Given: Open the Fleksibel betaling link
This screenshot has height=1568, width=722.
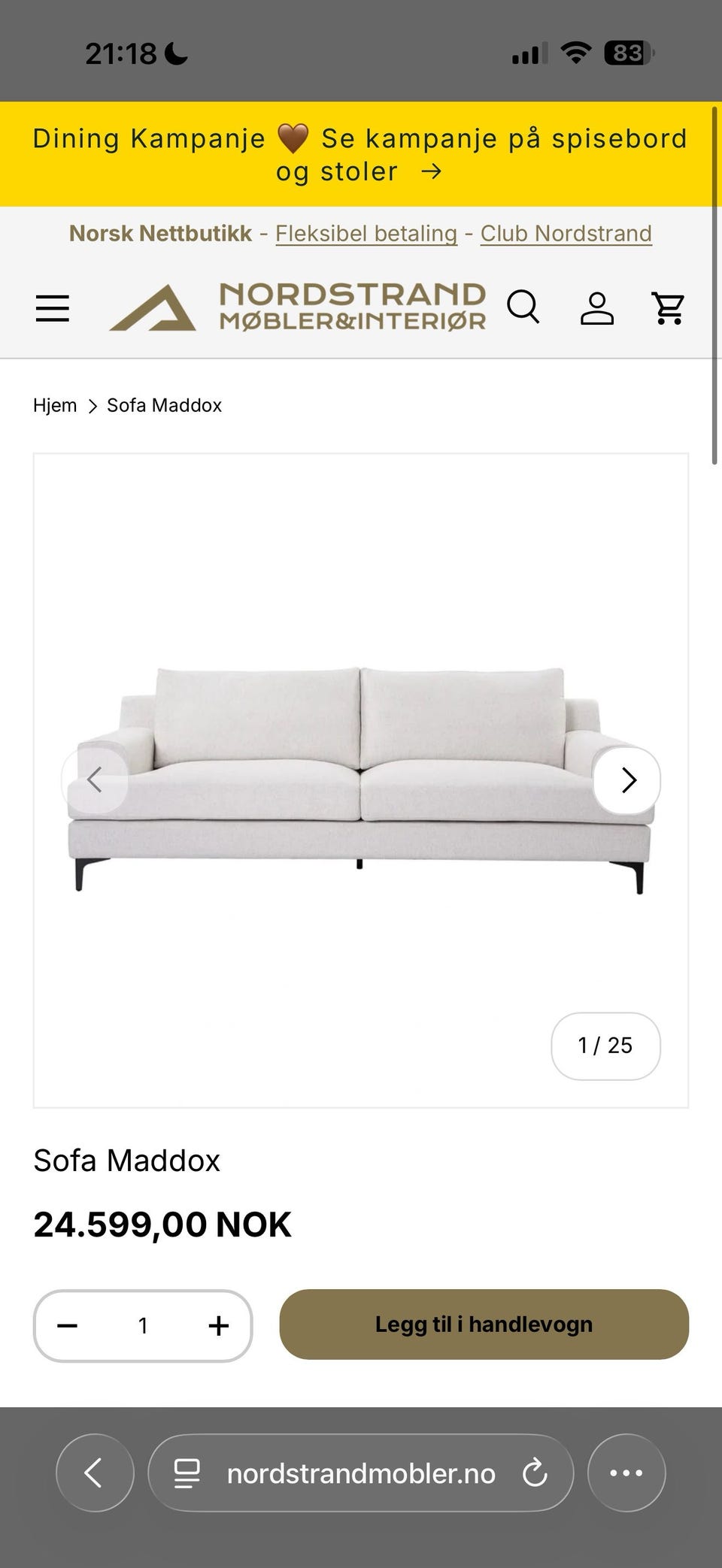Looking at the screenshot, I should (366, 234).
